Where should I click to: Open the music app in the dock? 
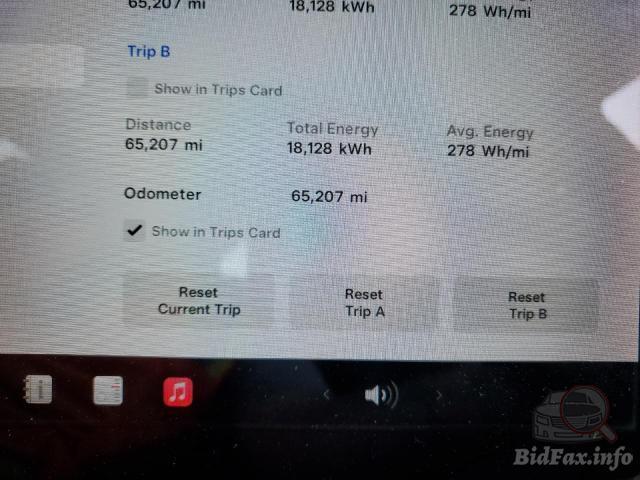pyautogui.click(x=178, y=389)
